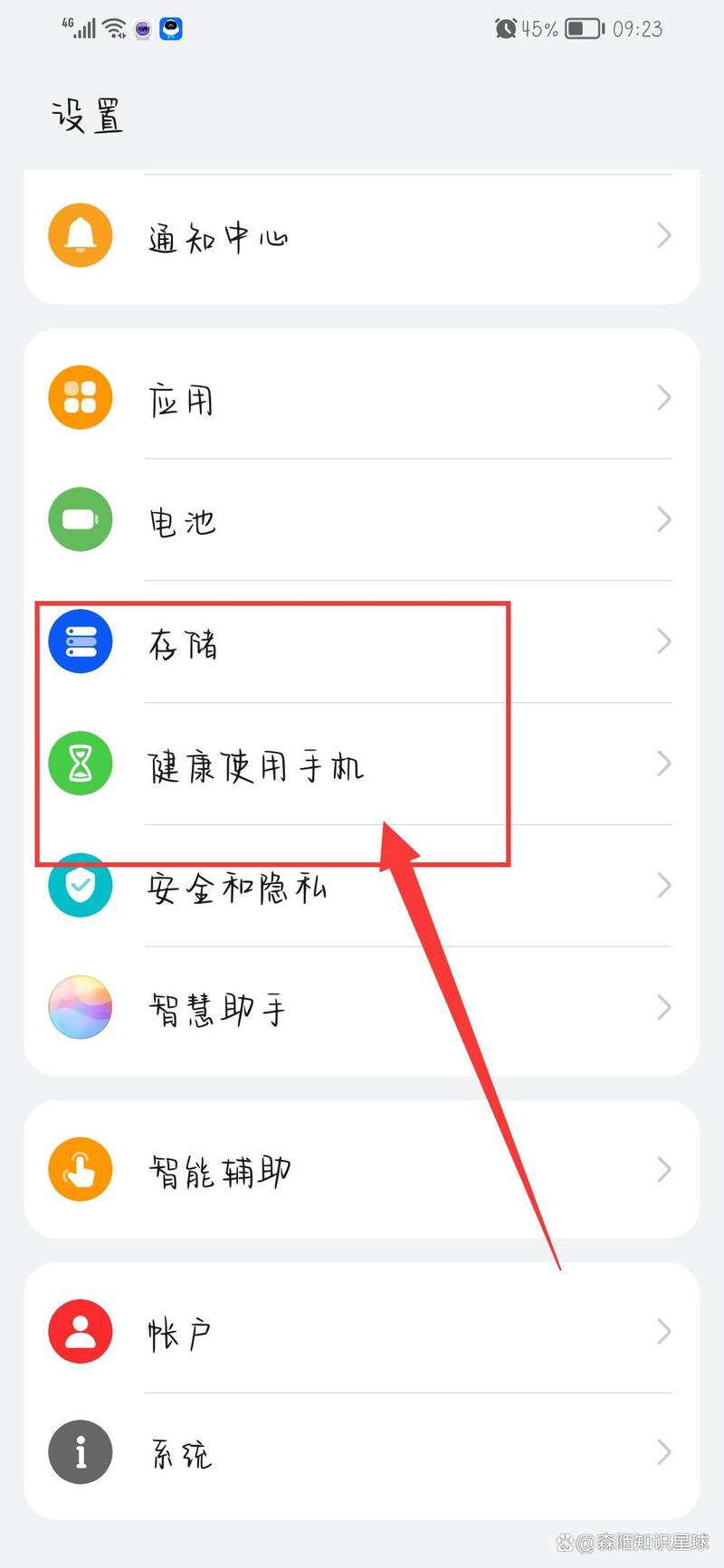Open 智慧助手 via its orb icon
Viewport: 724px width, 1568px height.
80,1008
